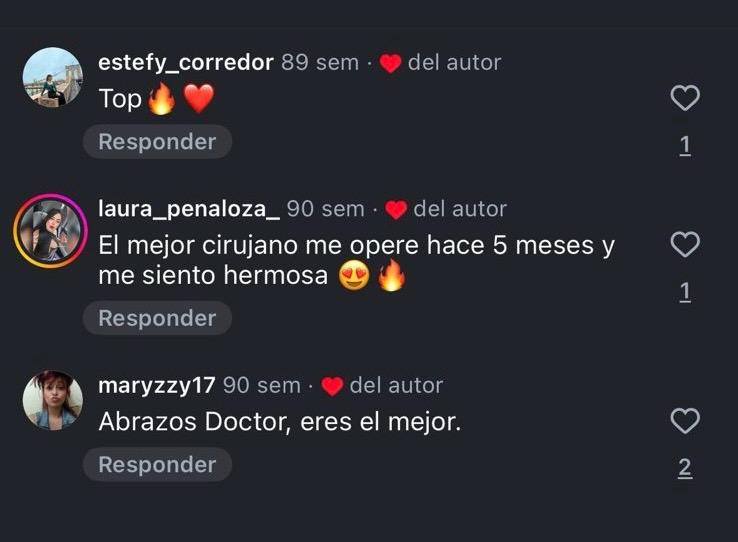Open the maryzzy17 username link
Screen dimensions: 738x542
pos(157,385)
